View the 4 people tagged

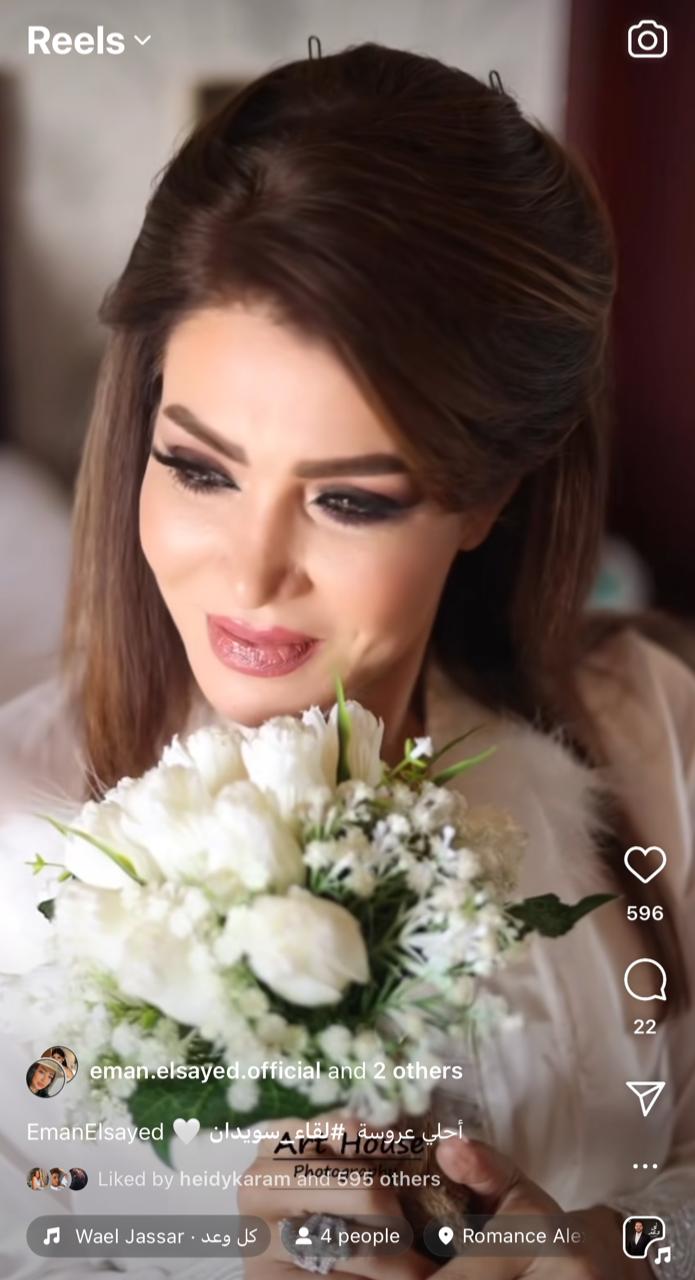[347, 1236]
